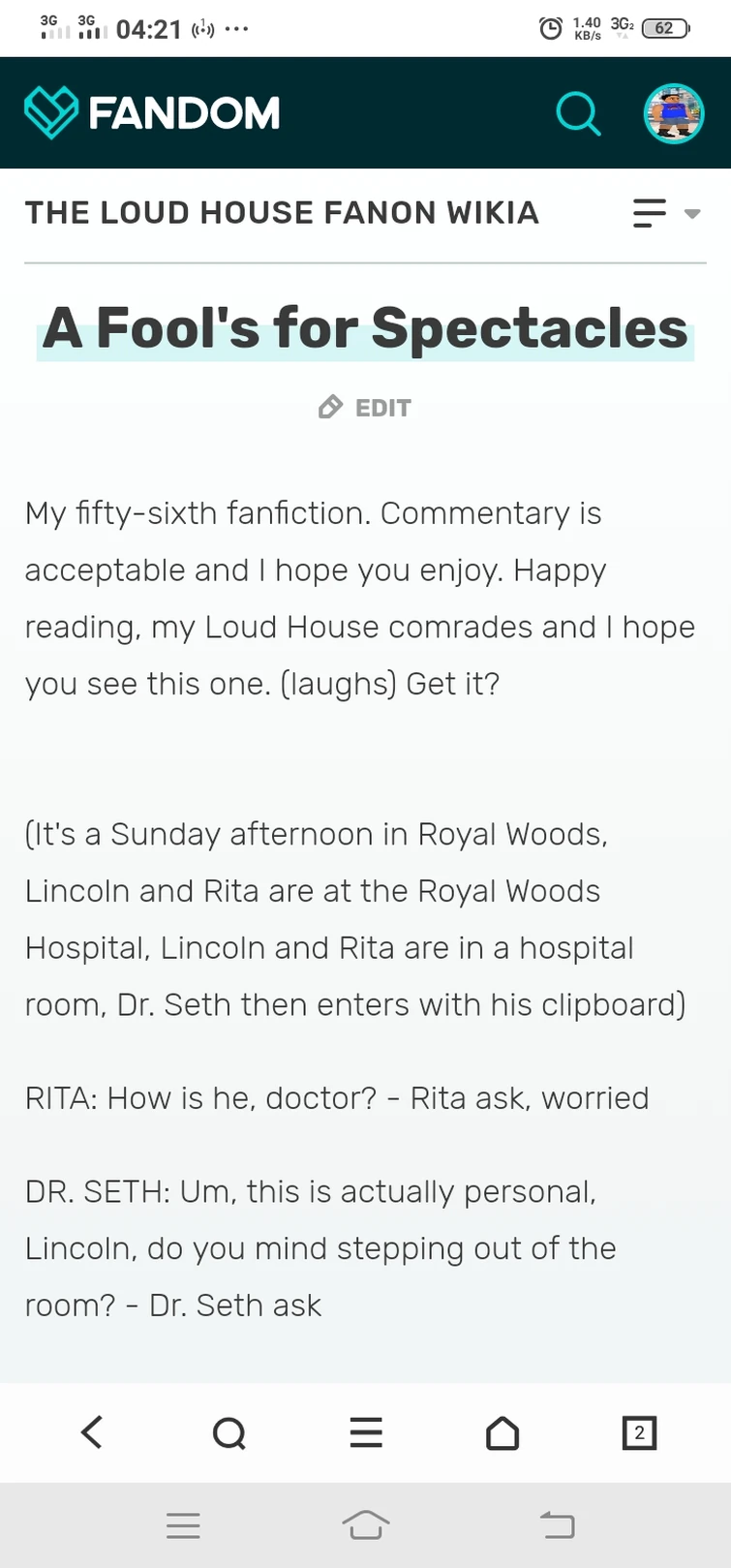Screen dimensions: 731x1568
Task: Select the Fandom heart logo
Action: [x=49, y=111]
